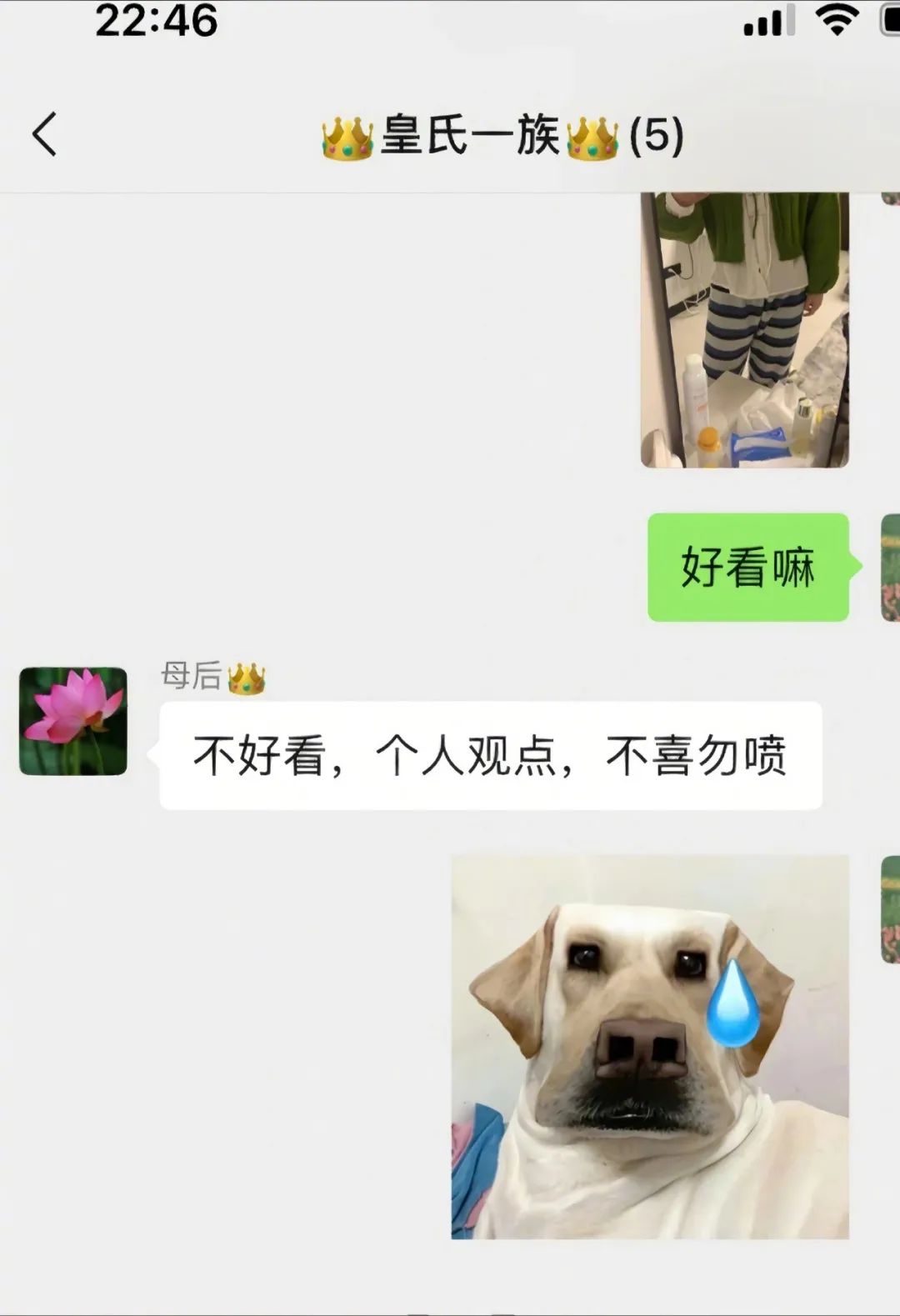Tap the teardrop emoji on the dog photo
Image resolution: width=900 pixels, height=1316 pixels.
pos(733,1003)
